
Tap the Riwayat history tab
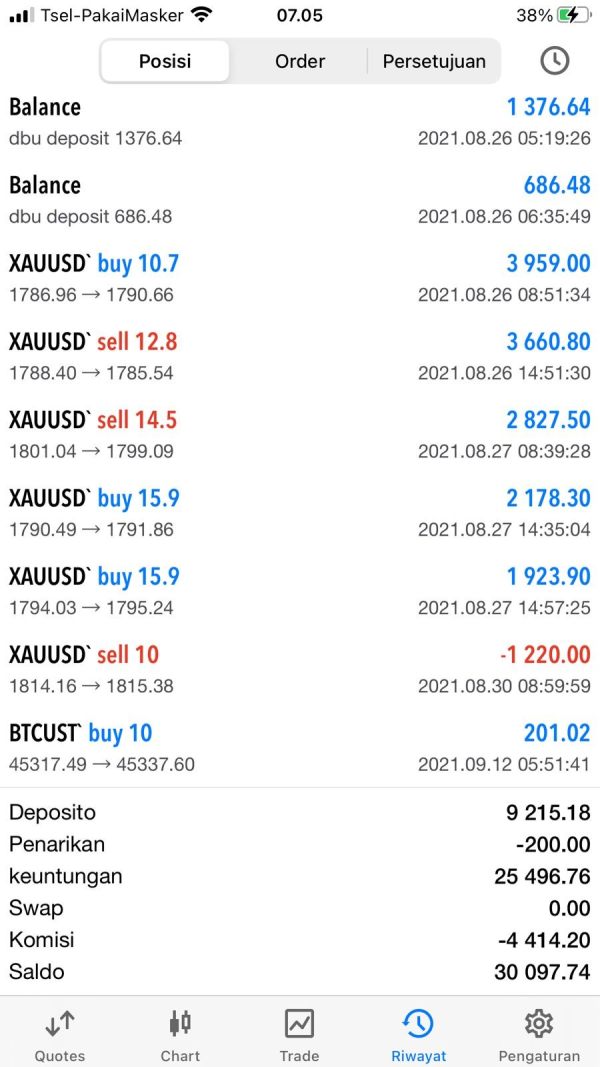click(x=419, y=1034)
